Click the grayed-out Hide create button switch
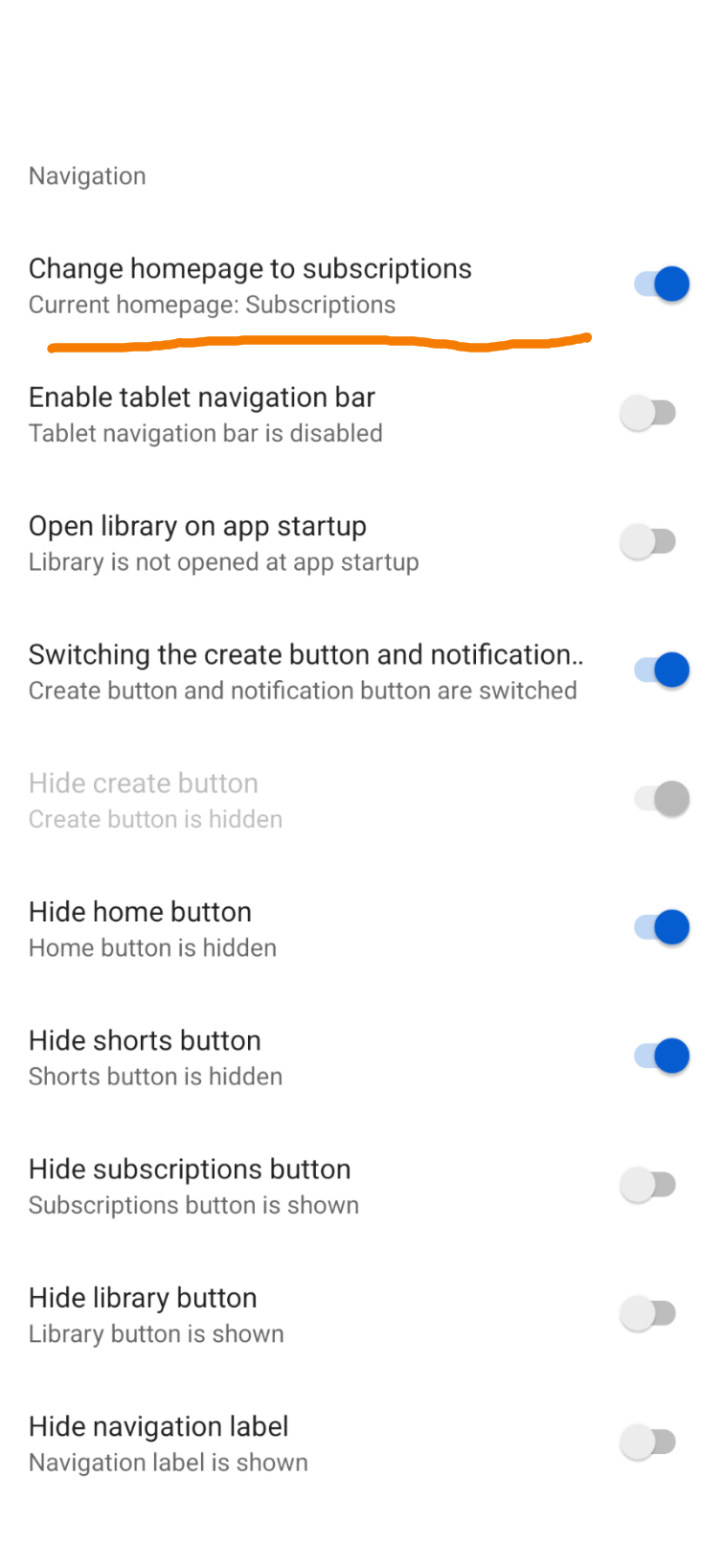This screenshot has width=724, height=1568. [x=659, y=798]
